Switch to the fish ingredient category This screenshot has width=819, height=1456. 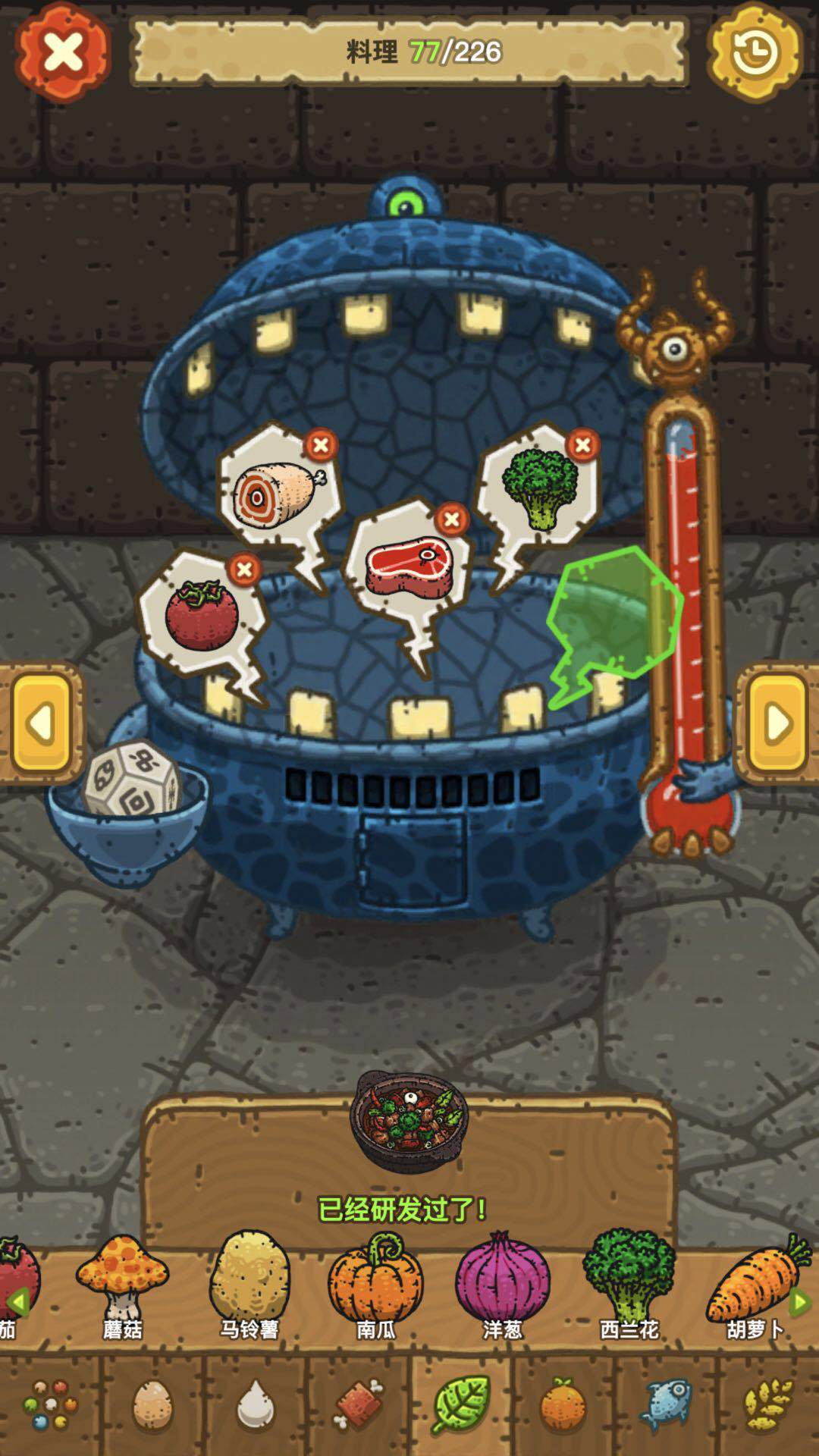[x=666, y=1404]
